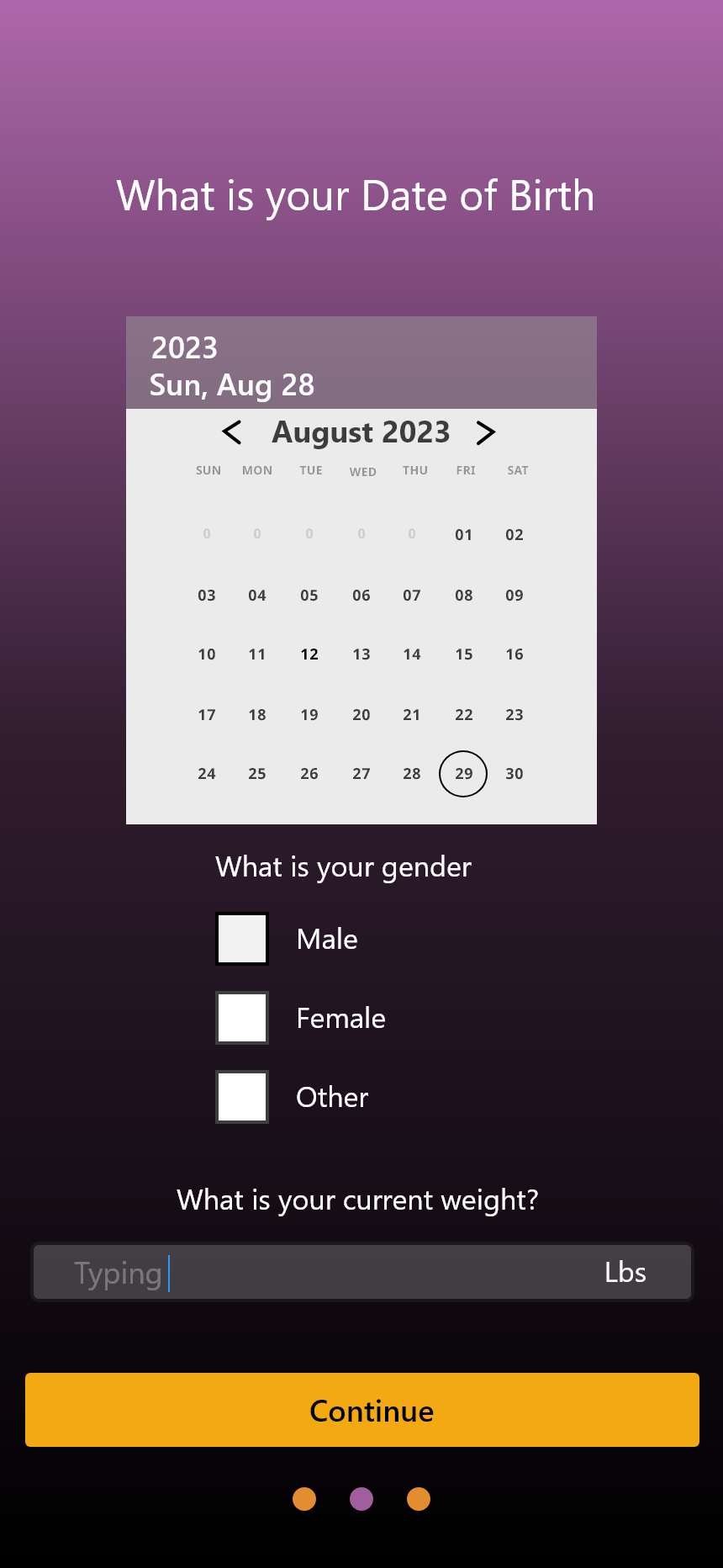The image size is (723, 1568).
Task: Focus the current weight input field
Action: (x=336, y=1273)
